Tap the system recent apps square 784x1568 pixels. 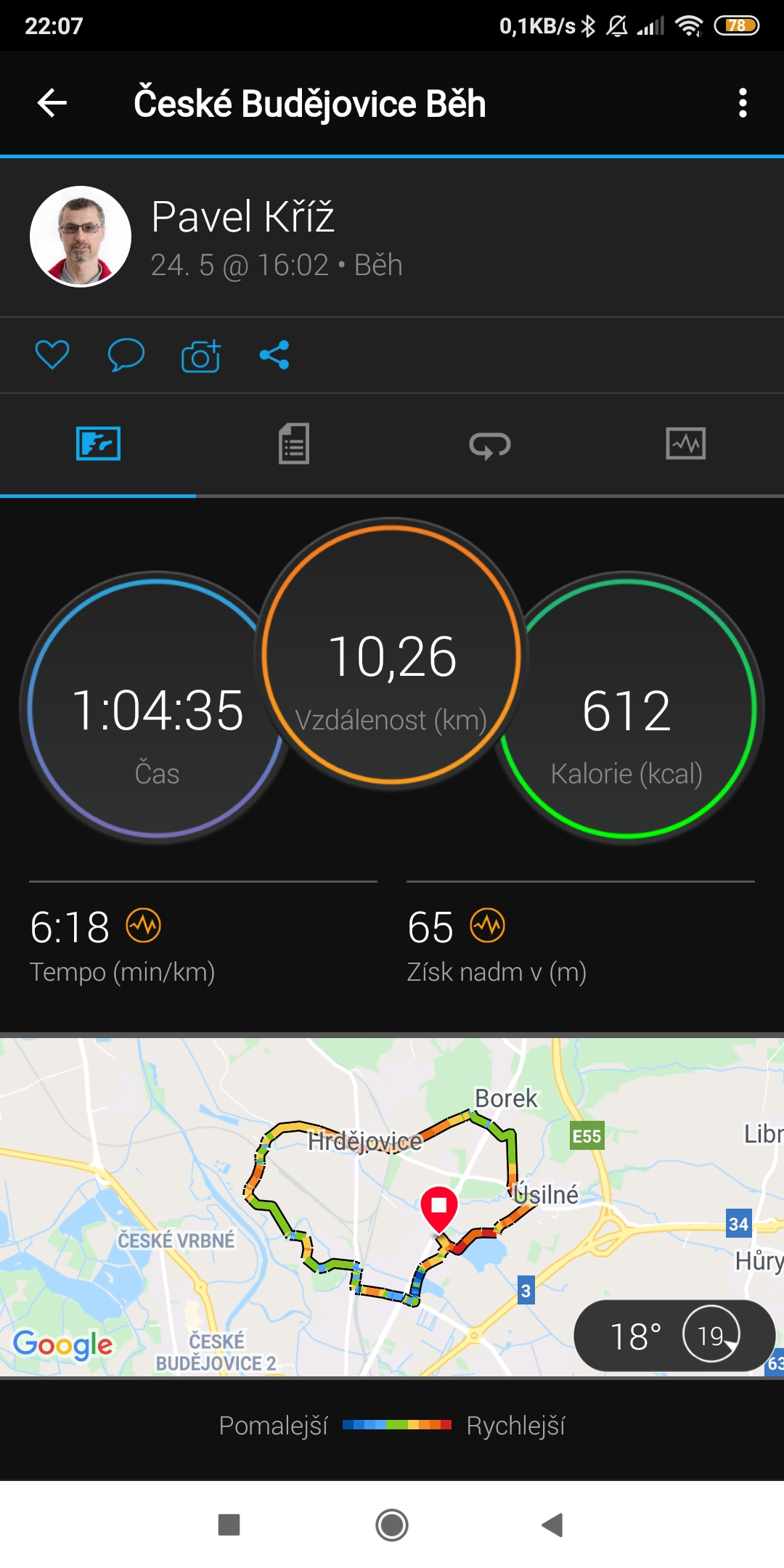tap(229, 1524)
